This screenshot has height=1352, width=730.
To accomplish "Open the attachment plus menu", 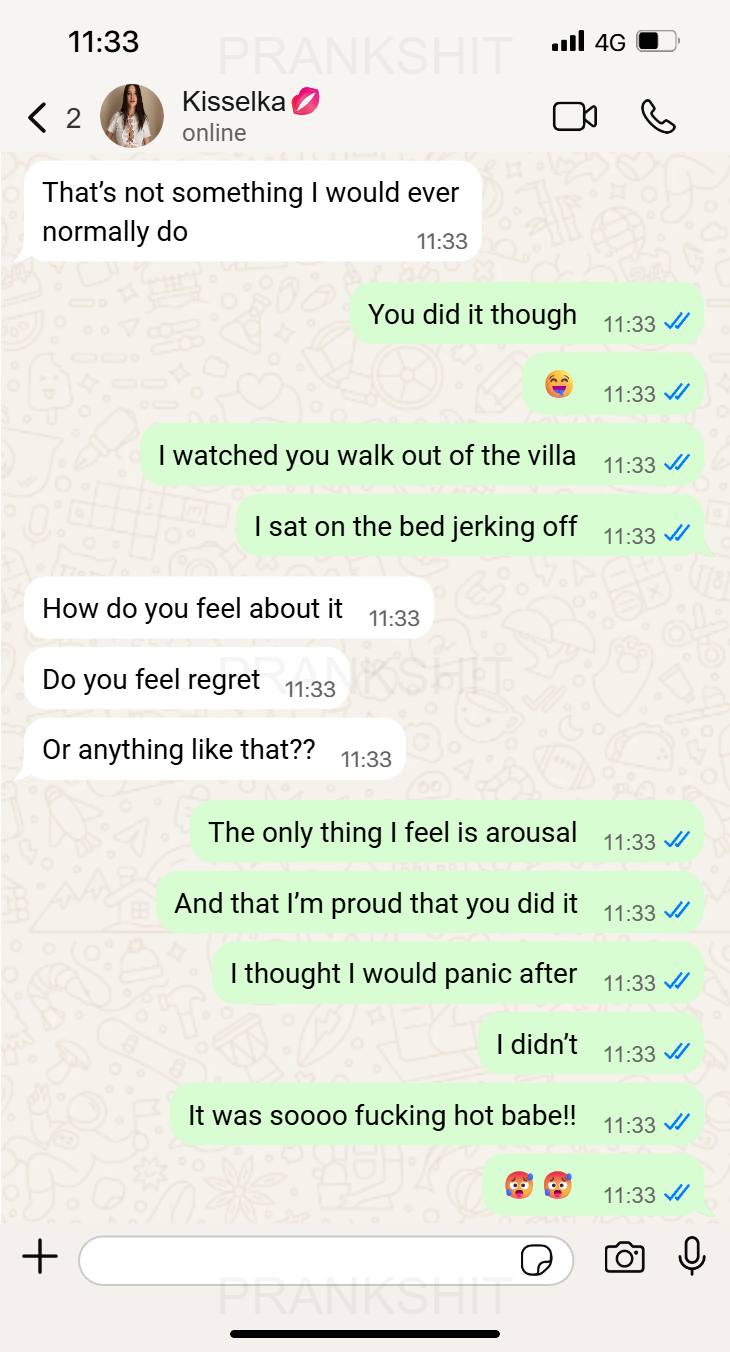I will point(40,1257).
